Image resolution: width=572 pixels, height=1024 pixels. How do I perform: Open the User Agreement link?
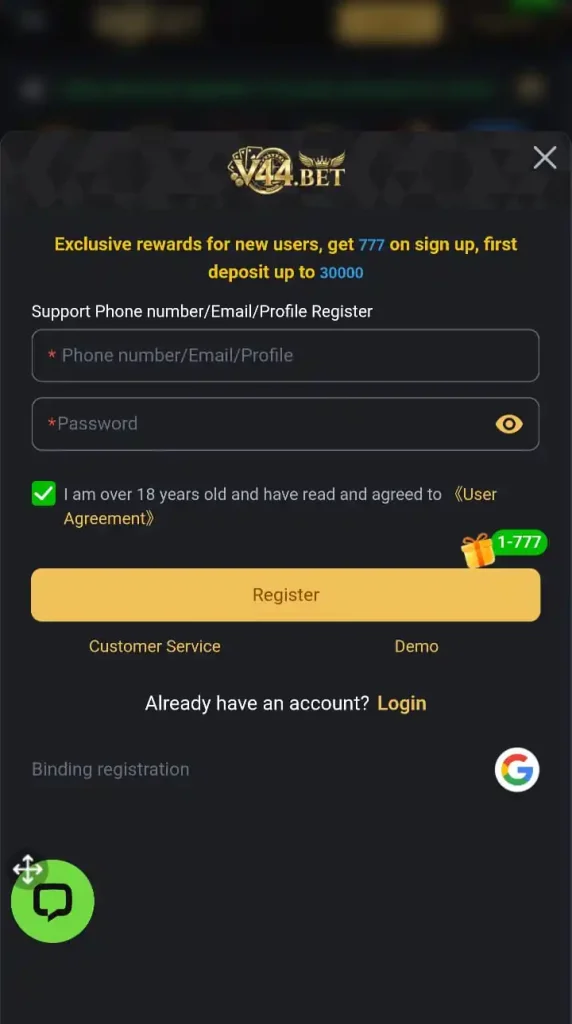(280, 506)
